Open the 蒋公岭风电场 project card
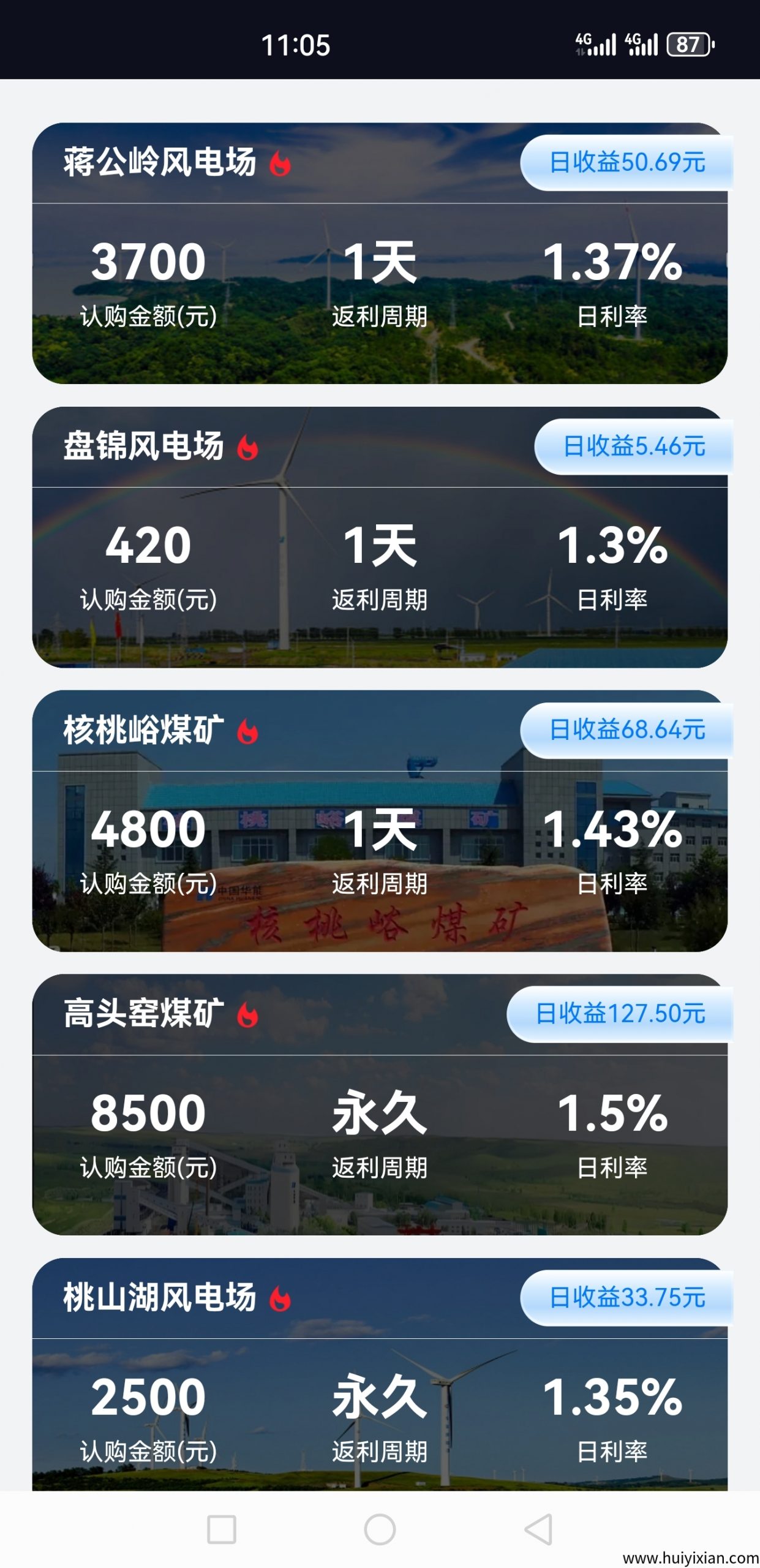760x1568 pixels. [380, 257]
